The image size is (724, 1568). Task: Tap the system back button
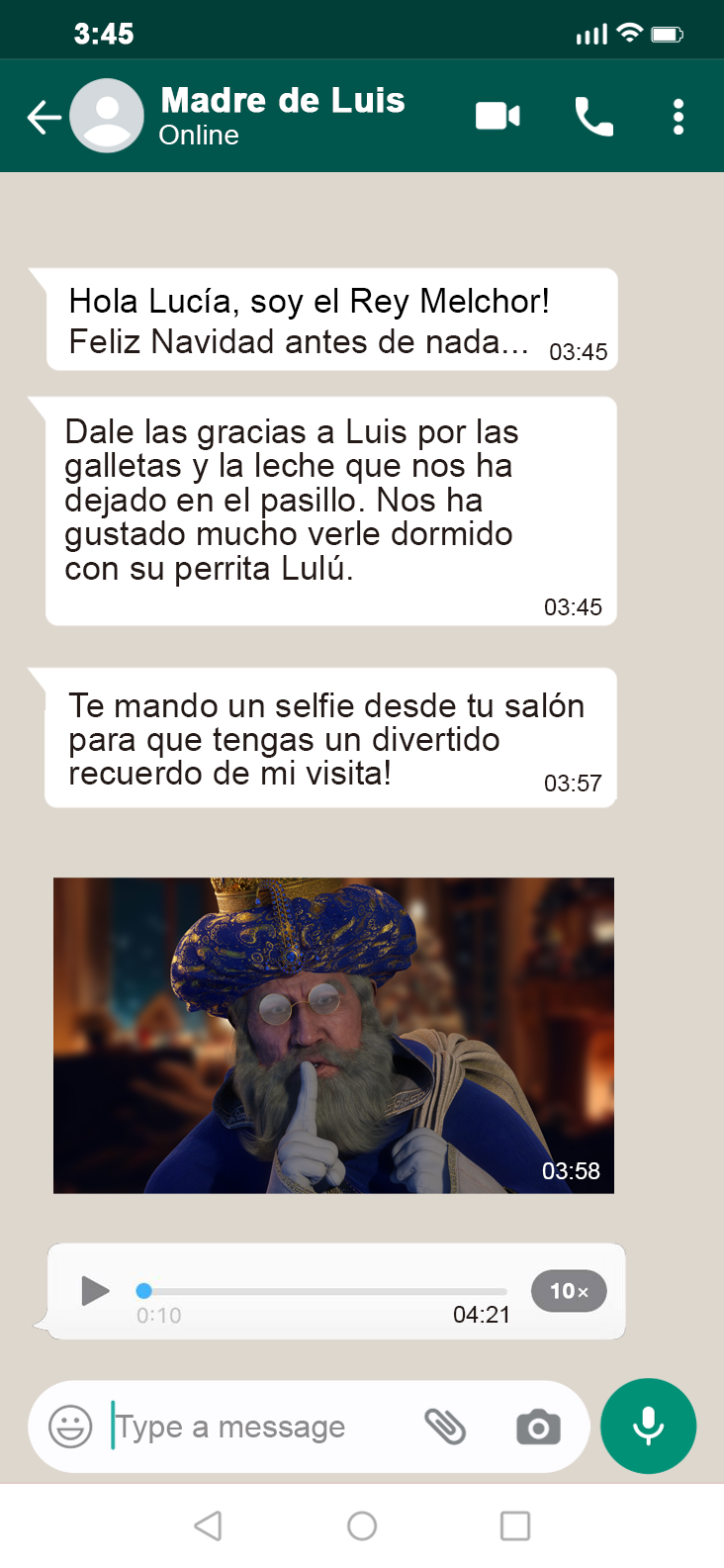pos(208,1525)
